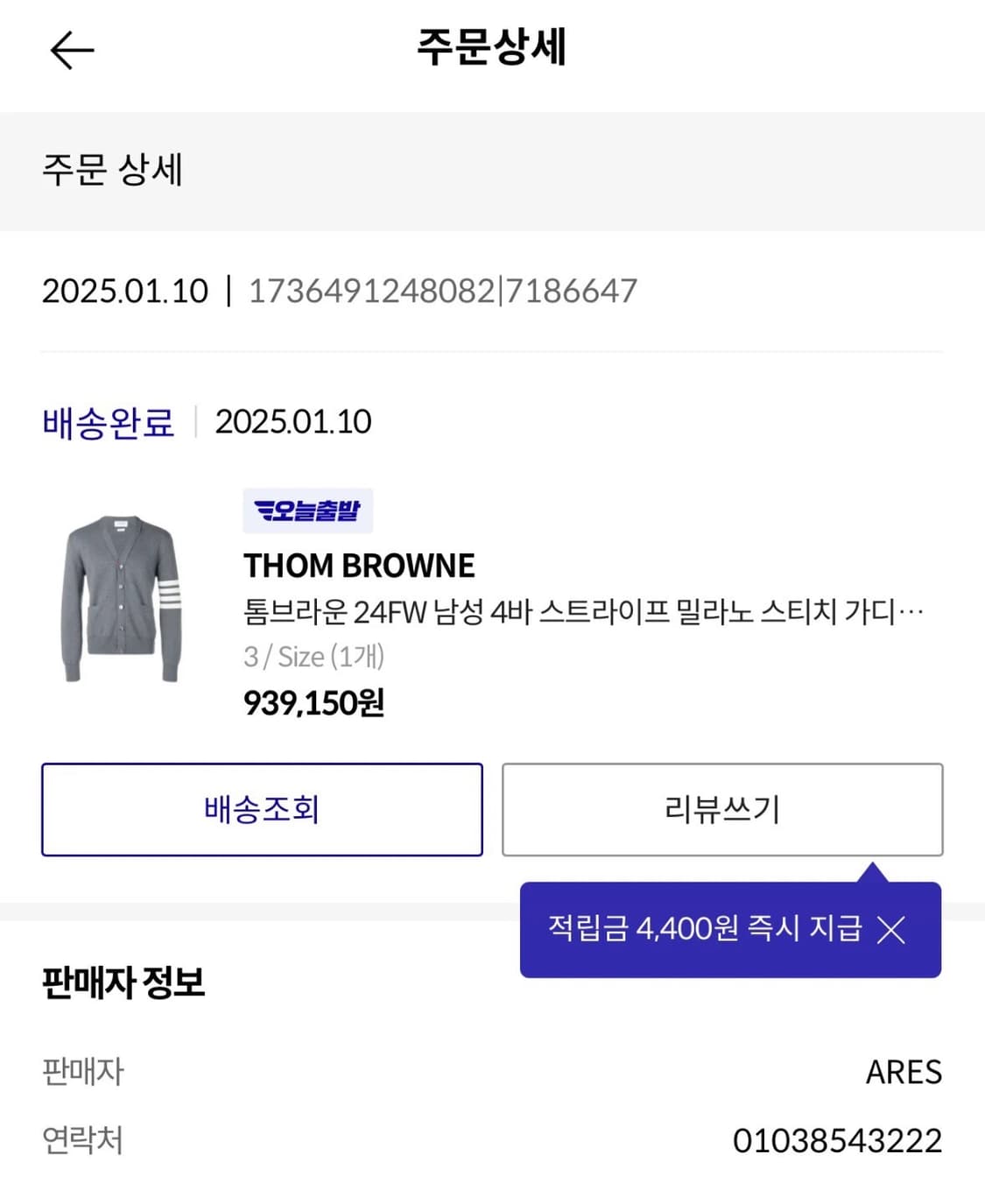Click the price 939,150원
Image resolution: width=985 pixels, height=1204 pixels.
pyautogui.click(x=315, y=701)
